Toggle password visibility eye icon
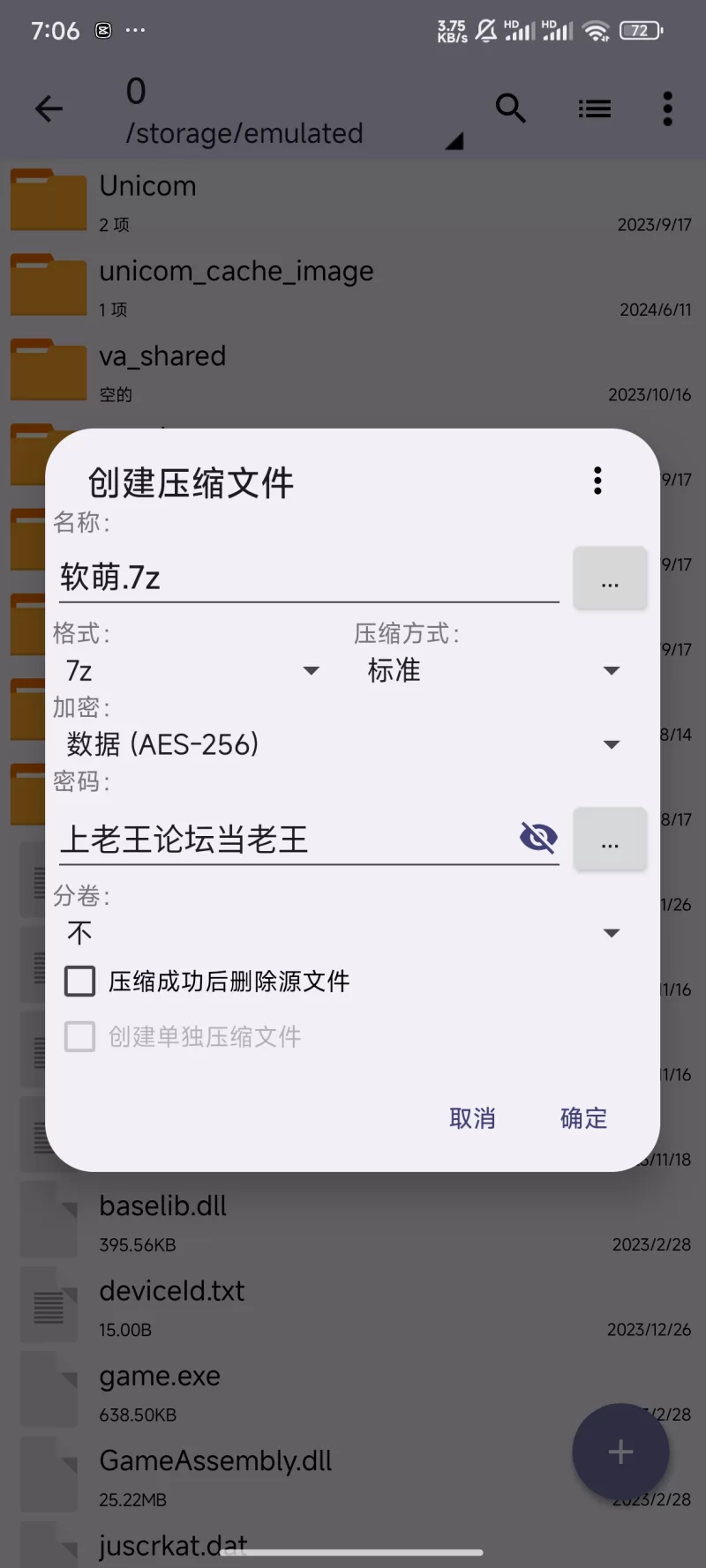Viewport: 706px width, 1568px height. [538, 837]
